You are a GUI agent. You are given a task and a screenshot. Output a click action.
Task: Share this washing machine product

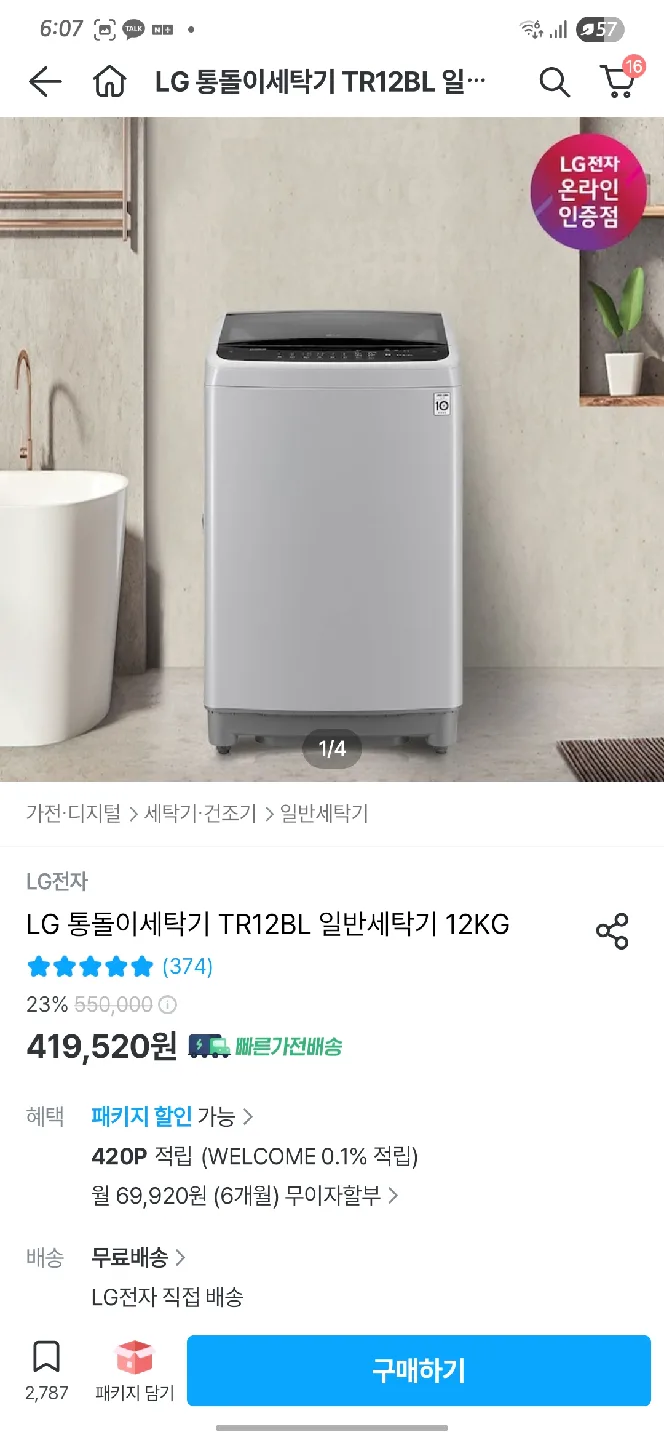point(612,931)
